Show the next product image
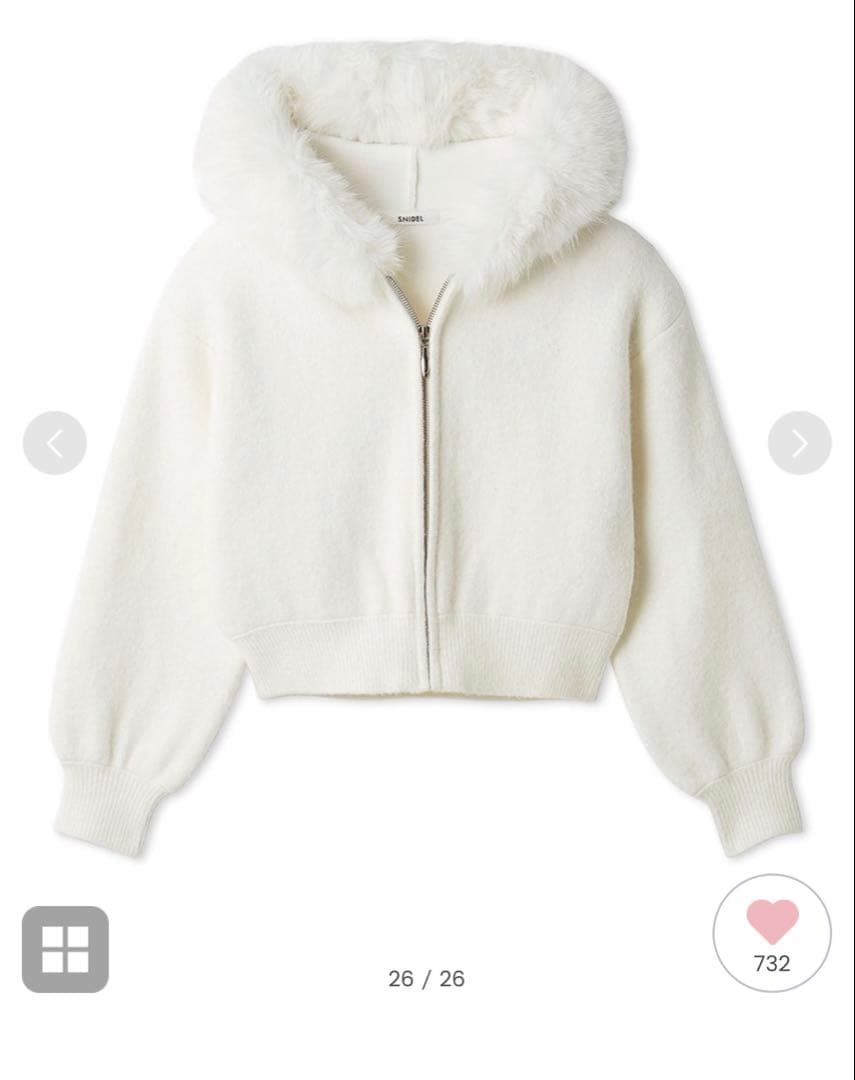 tap(799, 443)
